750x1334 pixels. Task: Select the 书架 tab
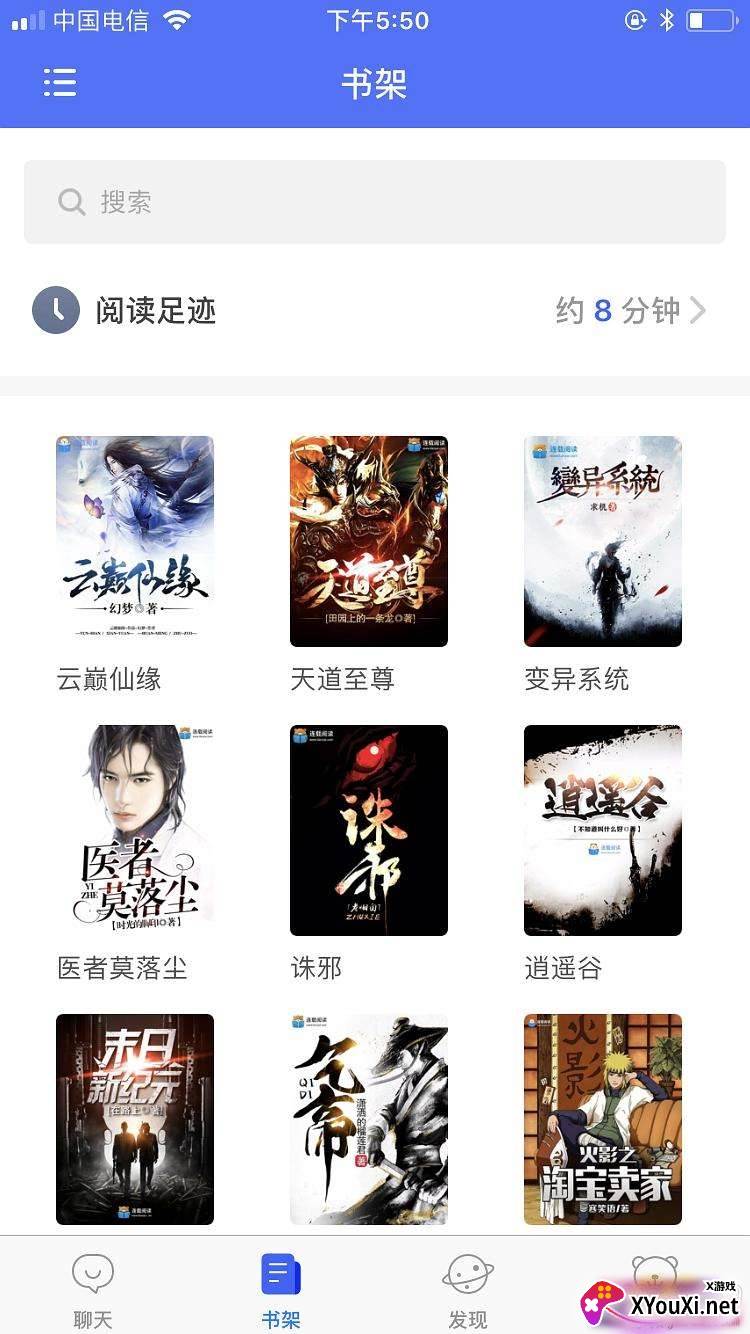(281, 1290)
